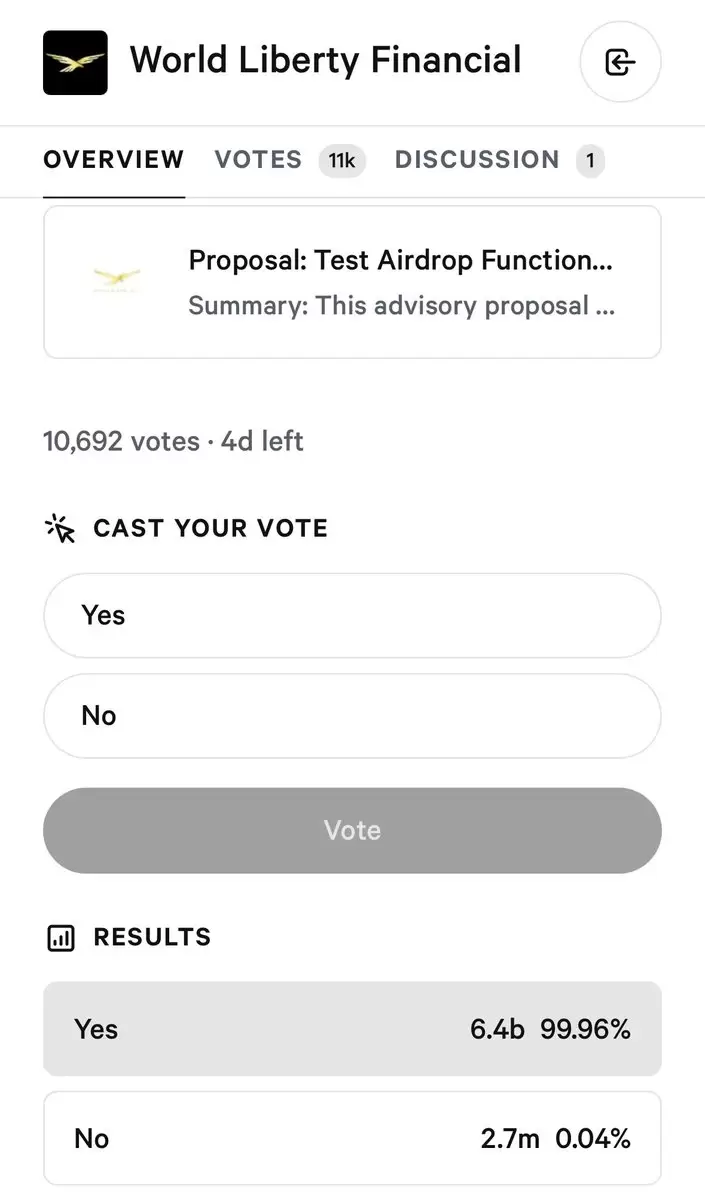Choose No under Cast Your Vote

[352, 716]
